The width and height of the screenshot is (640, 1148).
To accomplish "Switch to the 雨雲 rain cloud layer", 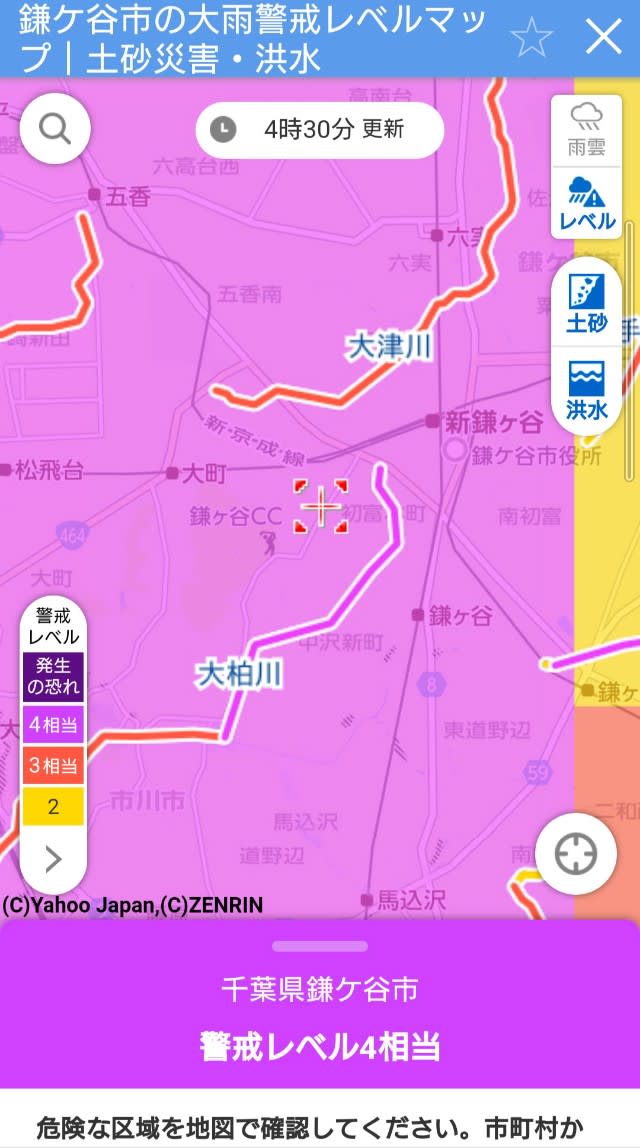I will [x=587, y=130].
